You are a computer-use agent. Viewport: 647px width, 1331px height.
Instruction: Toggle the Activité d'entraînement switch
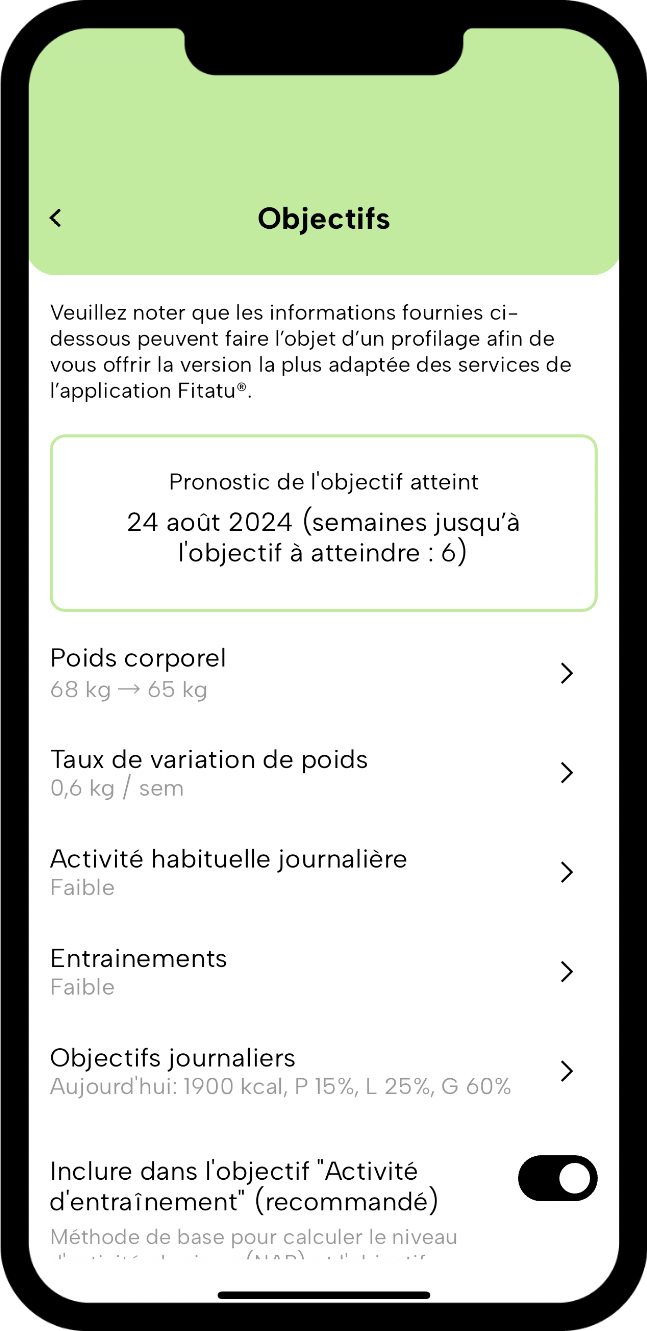coord(557,1178)
